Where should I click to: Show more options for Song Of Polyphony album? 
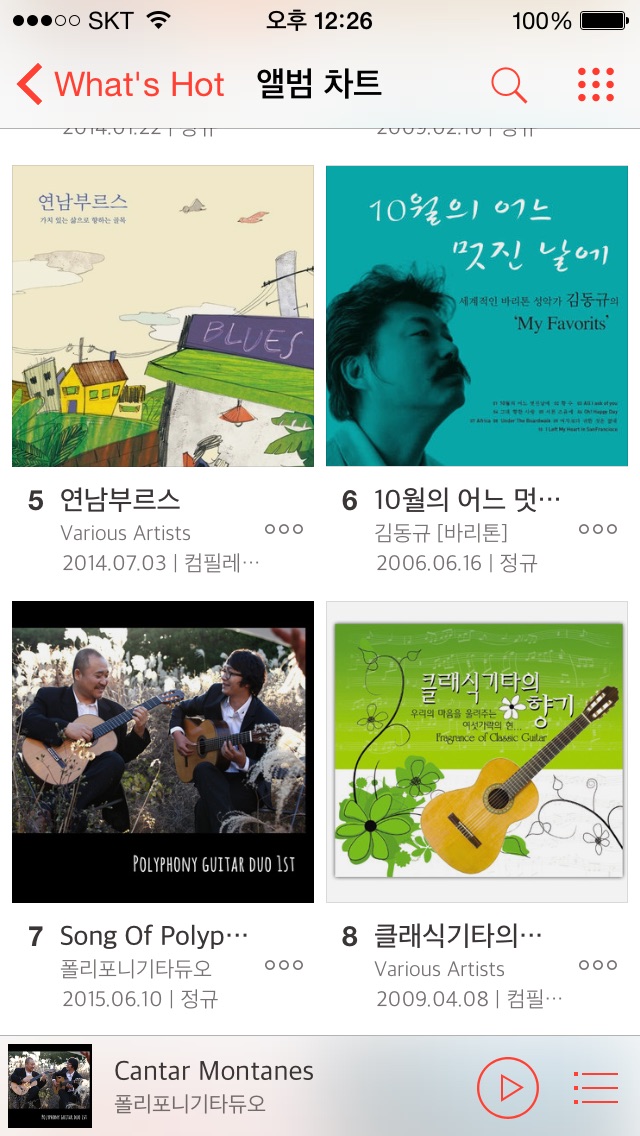tap(284, 965)
